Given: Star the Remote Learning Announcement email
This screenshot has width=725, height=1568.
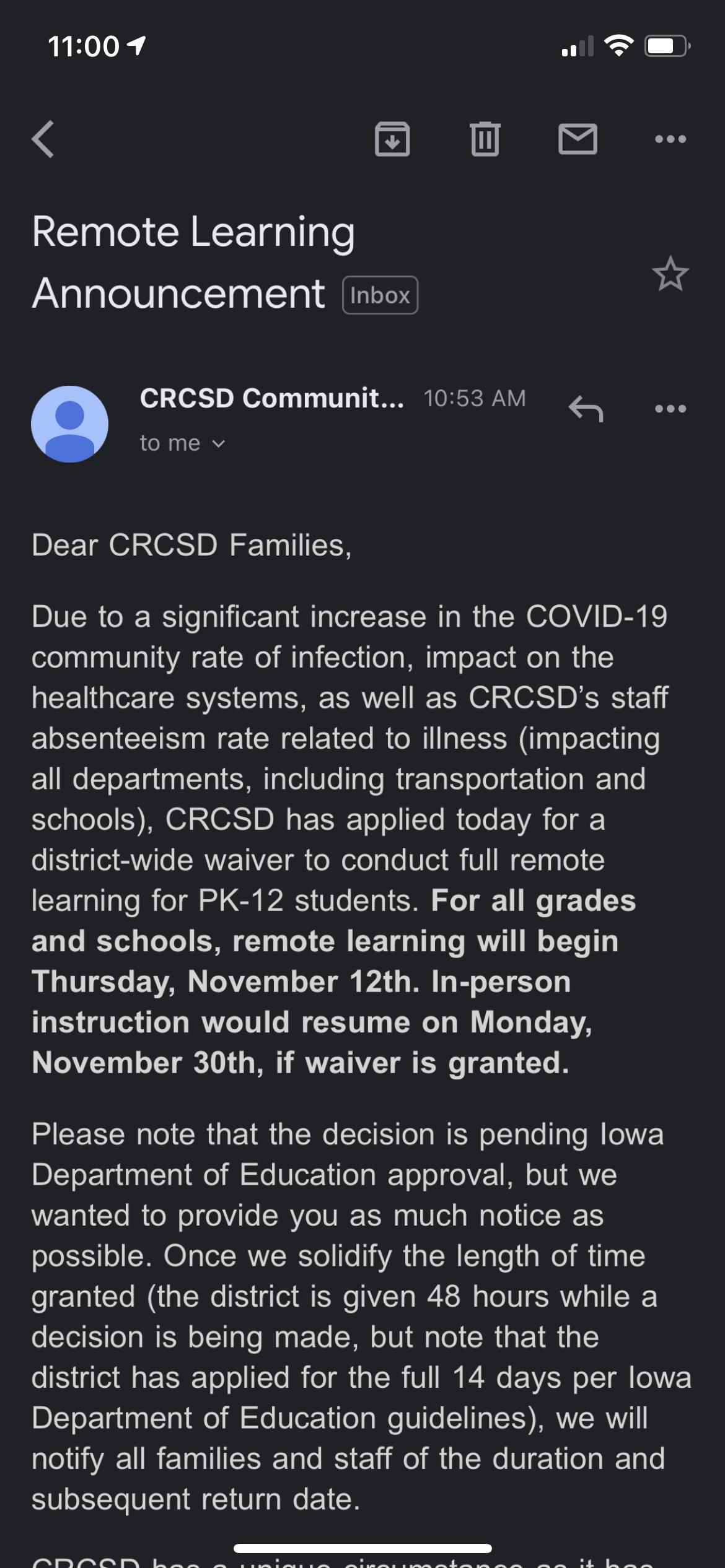Looking at the screenshot, I should tap(670, 274).
